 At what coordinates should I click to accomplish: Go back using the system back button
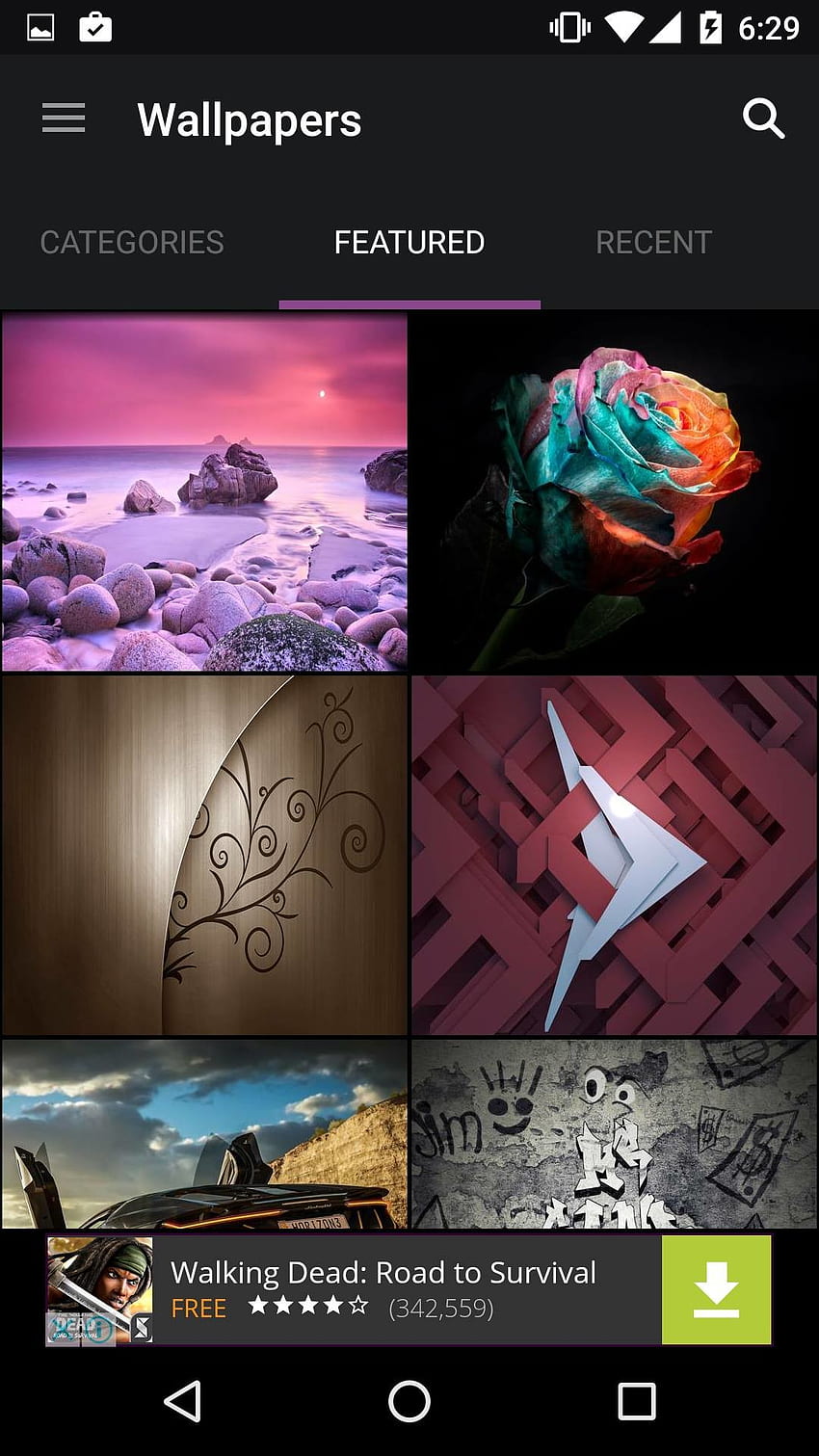(182, 1401)
